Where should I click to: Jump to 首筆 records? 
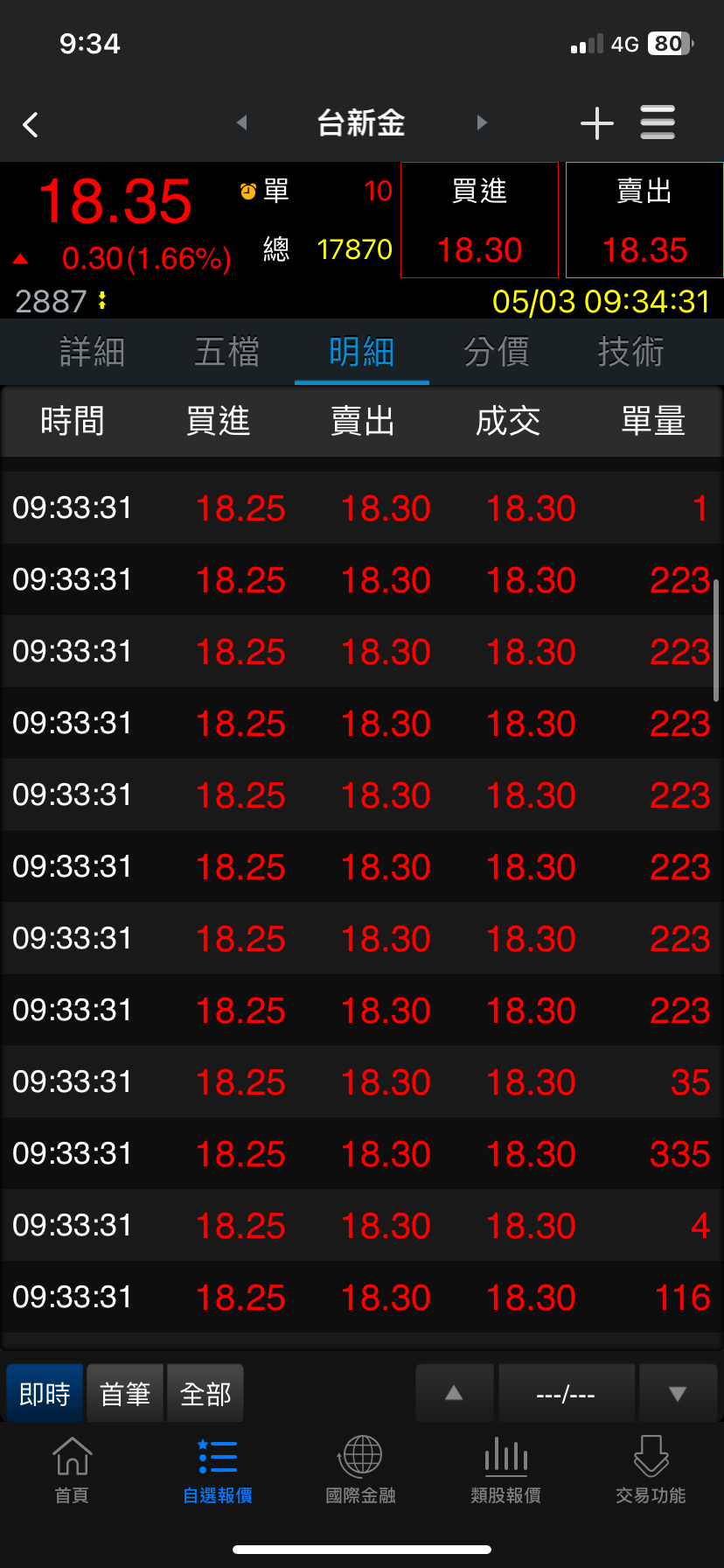tap(125, 1393)
